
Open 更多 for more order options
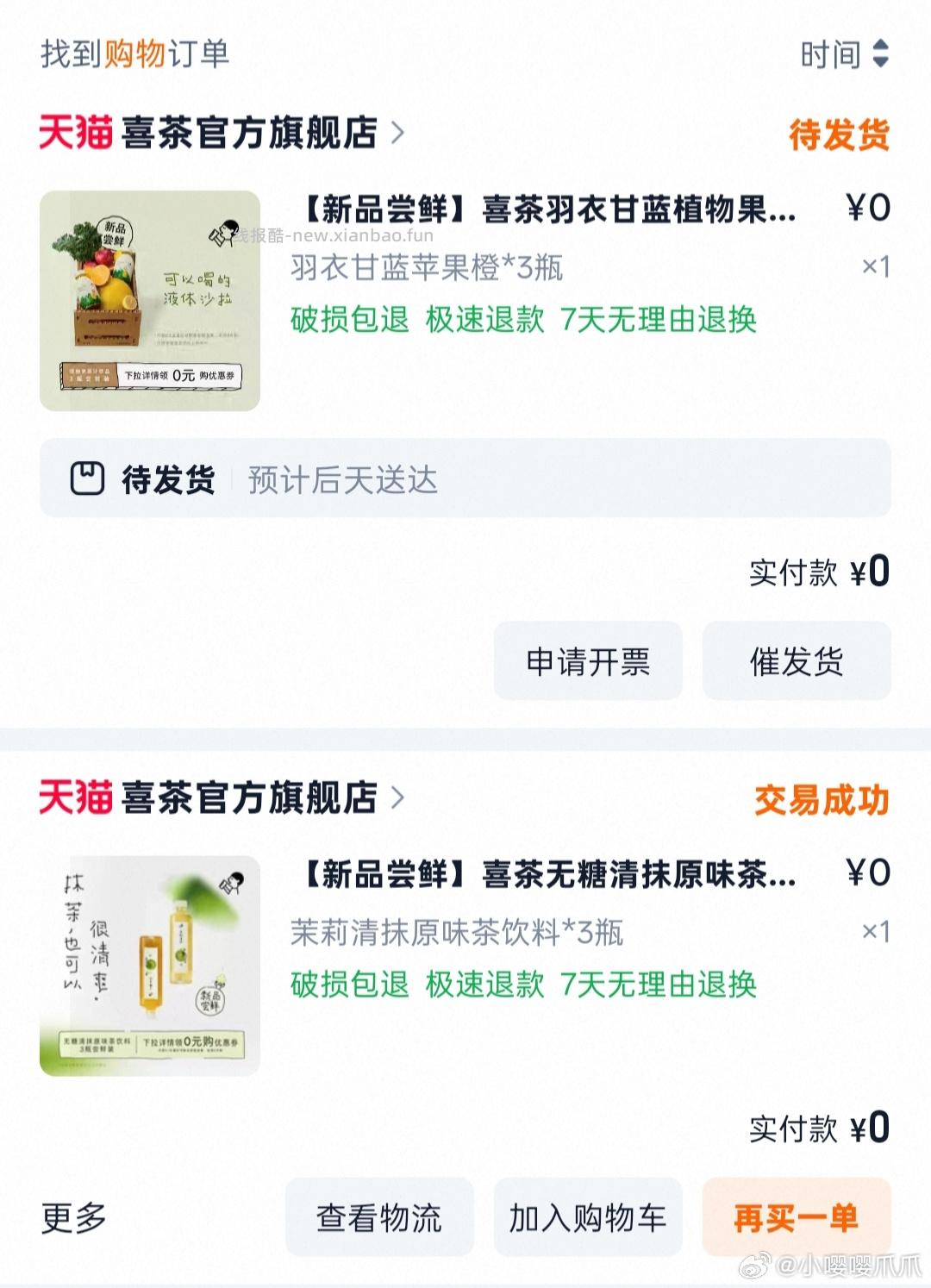click(x=72, y=1217)
